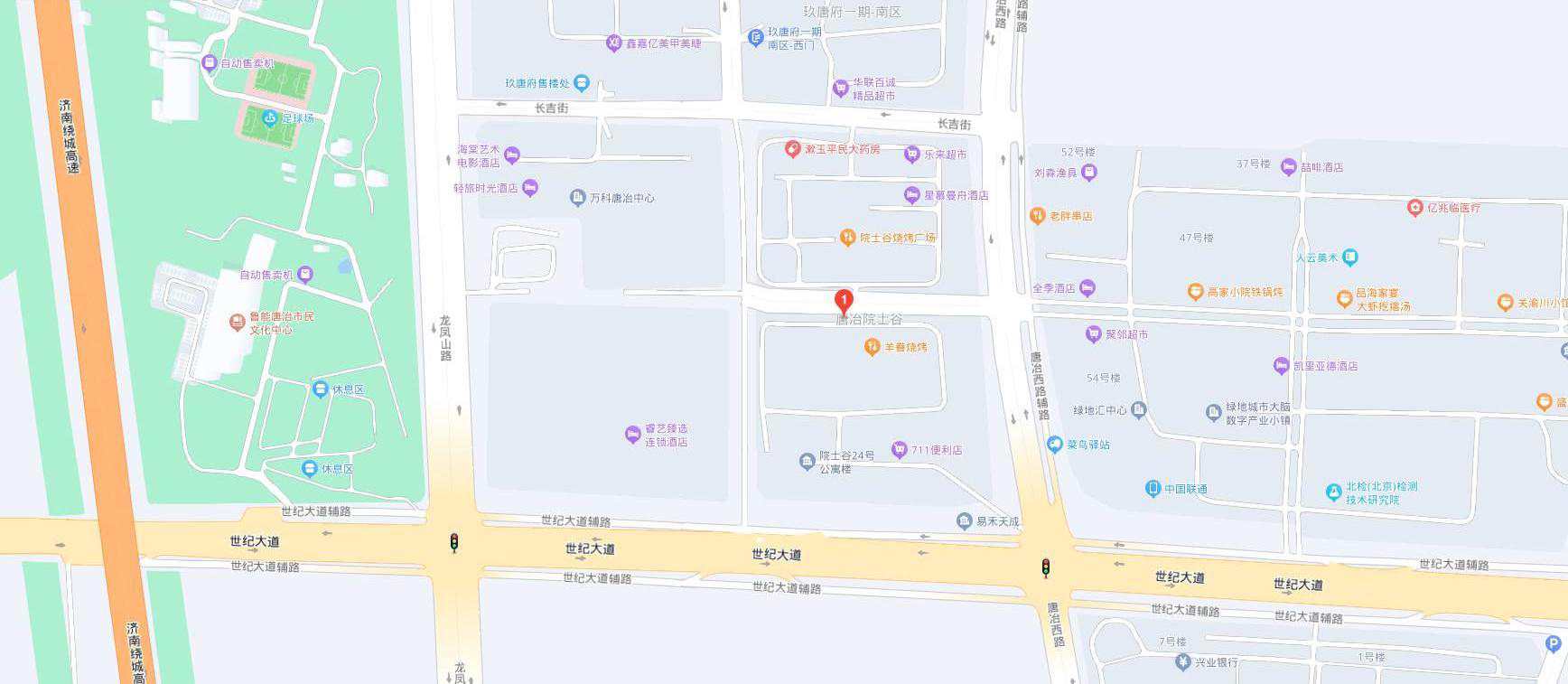Select the 菜鸟驿站 marker
Image resolution: width=1568 pixels, height=684 pixels.
click(x=1054, y=445)
